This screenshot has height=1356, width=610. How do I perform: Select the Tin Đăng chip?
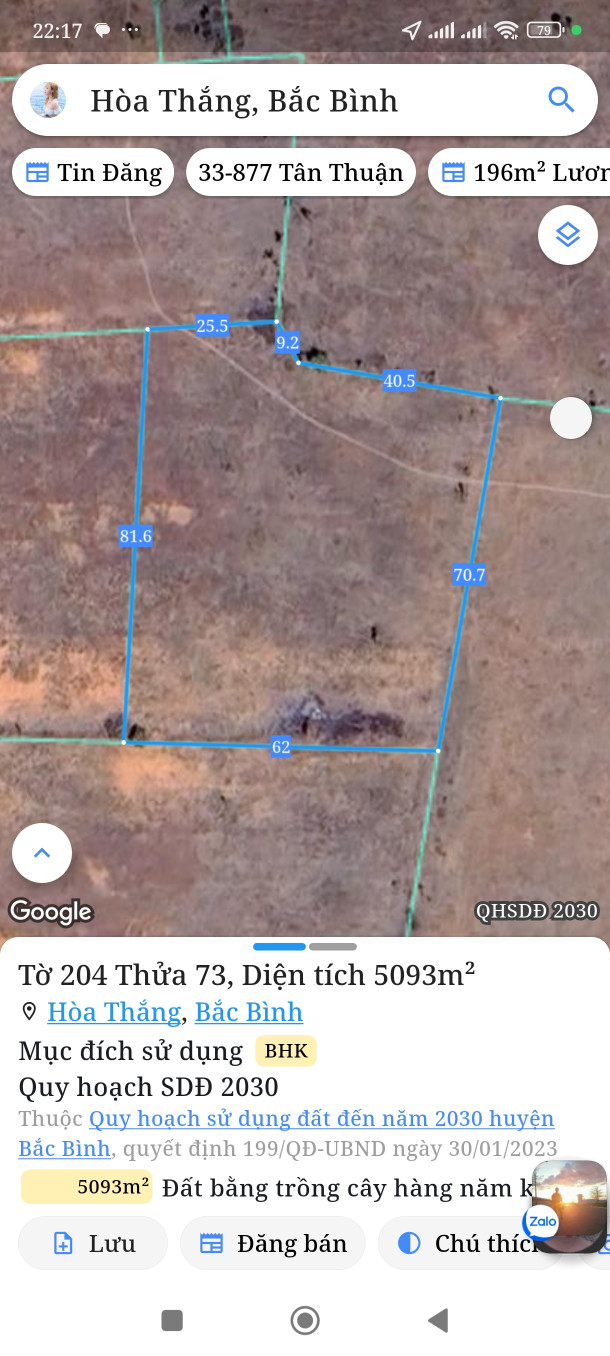(x=93, y=173)
